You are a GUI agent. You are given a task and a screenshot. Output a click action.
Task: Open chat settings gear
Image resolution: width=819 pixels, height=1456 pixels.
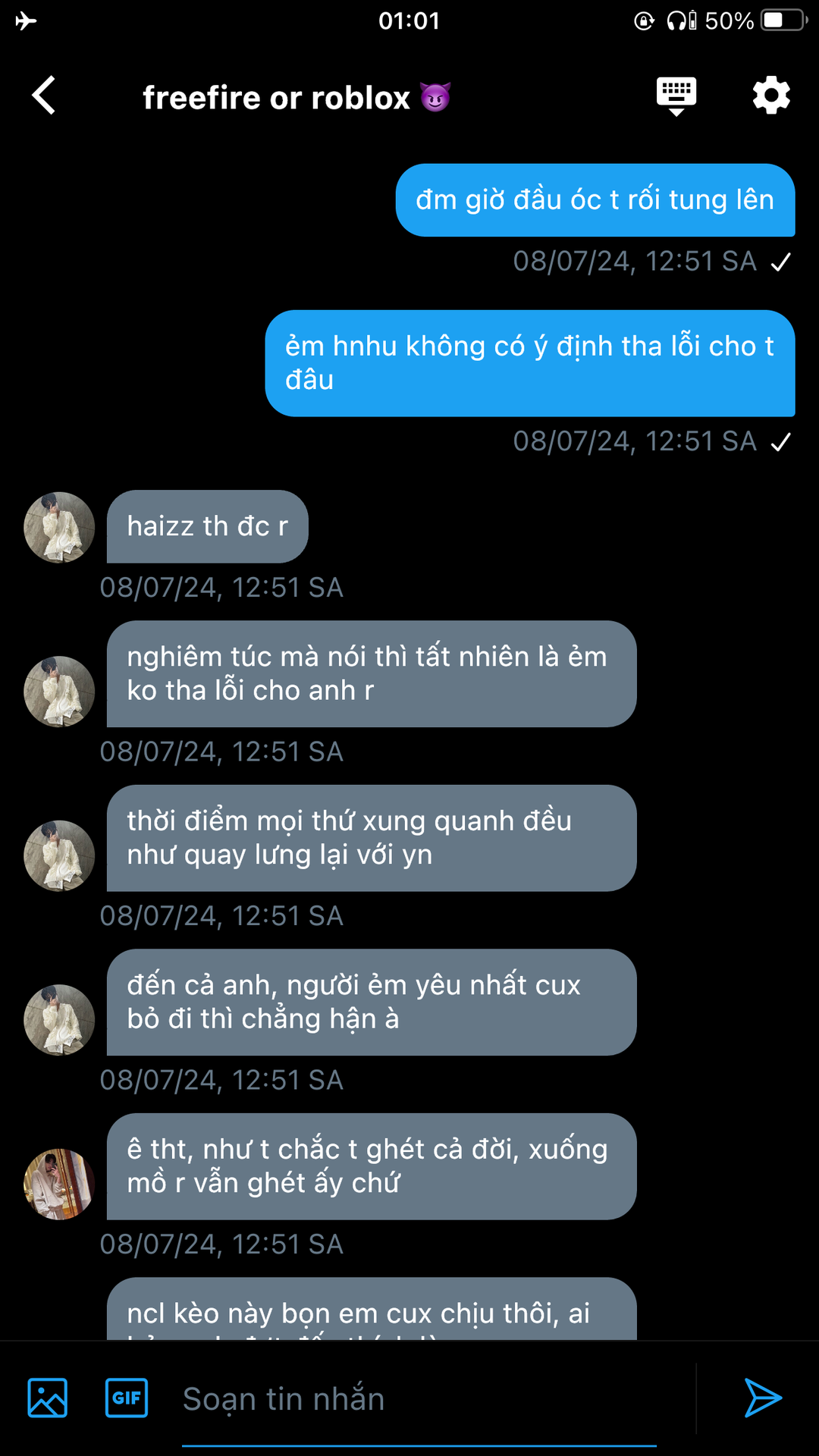770,96
